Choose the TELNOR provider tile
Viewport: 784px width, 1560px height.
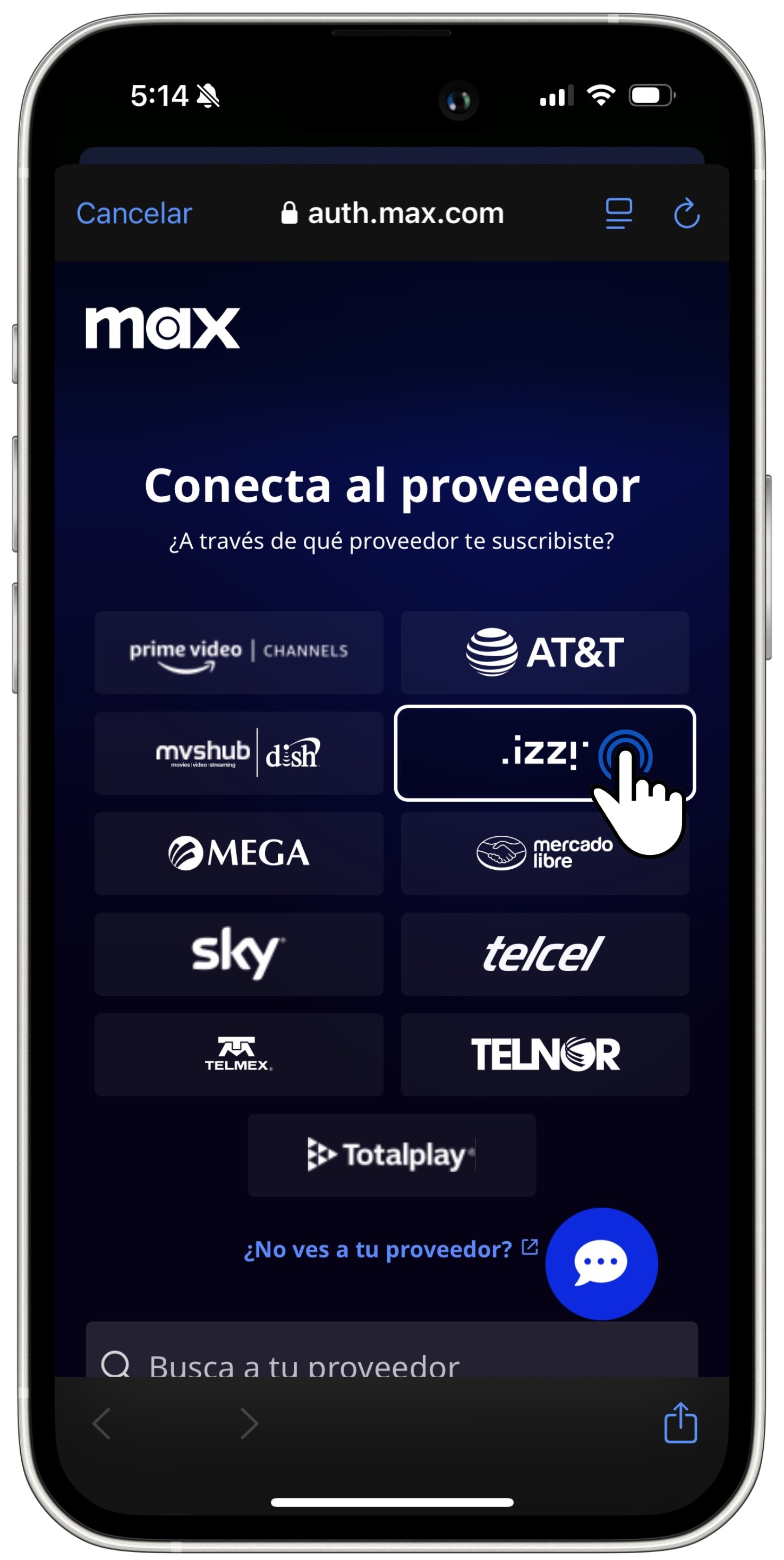(544, 1054)
